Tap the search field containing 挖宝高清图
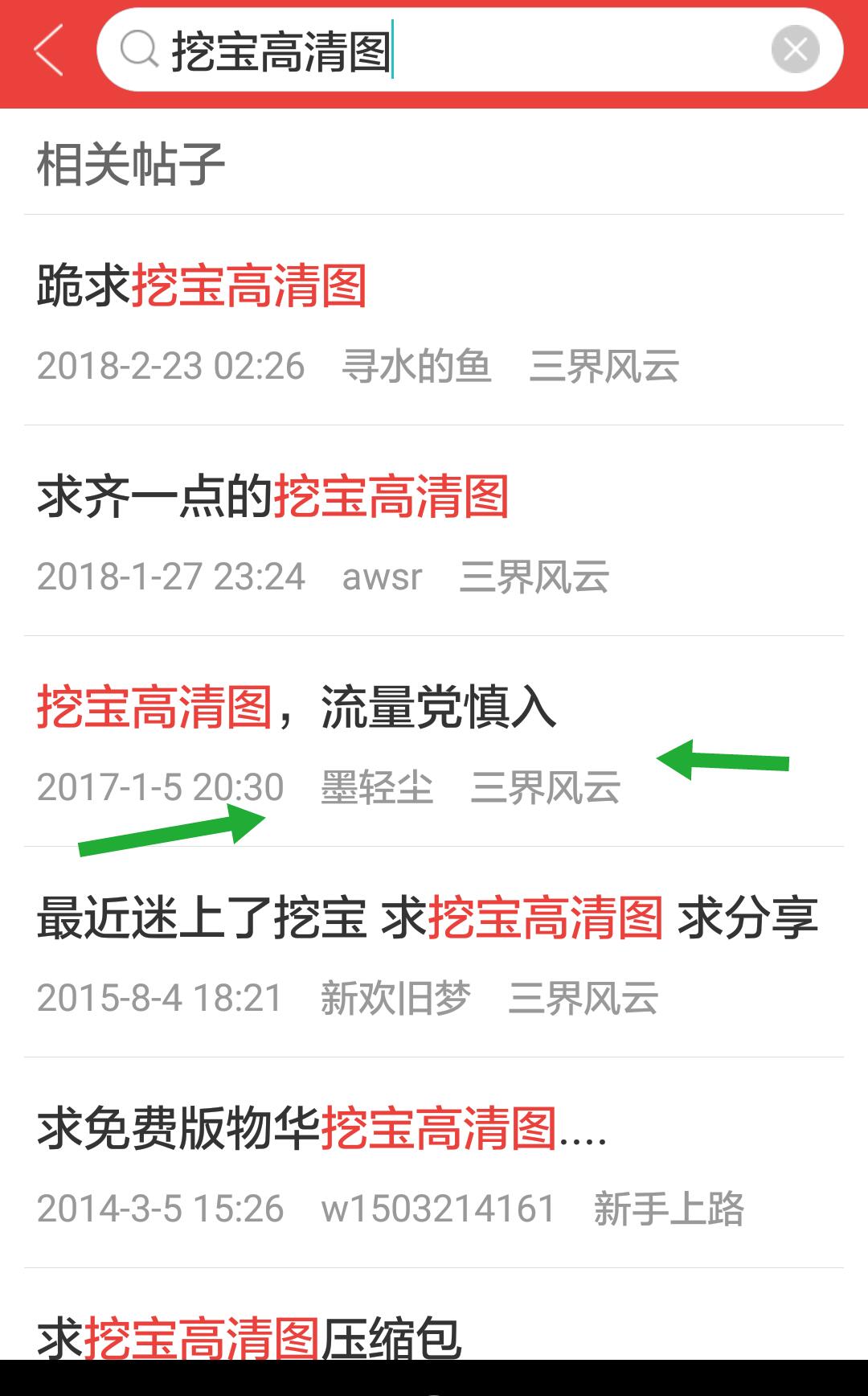 (x=450, y=51)
